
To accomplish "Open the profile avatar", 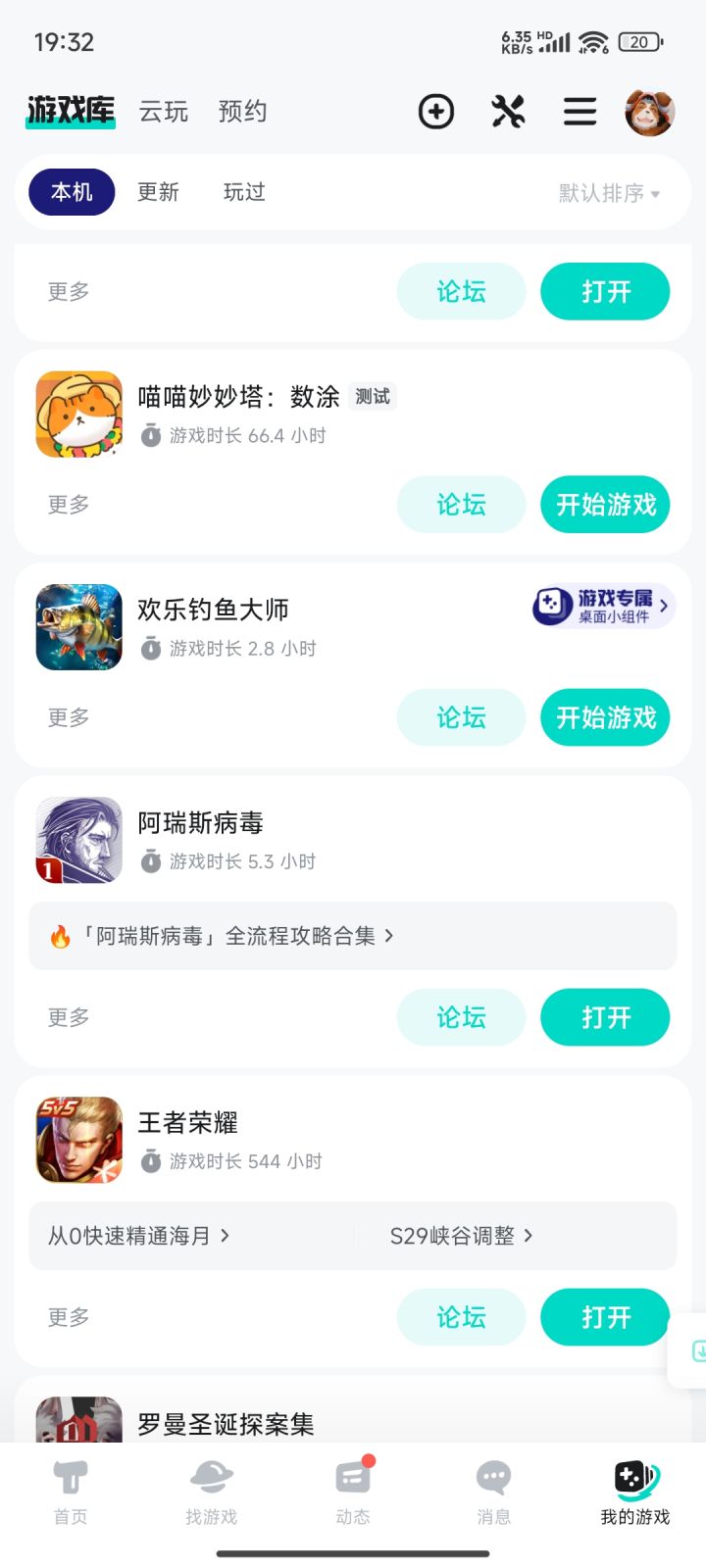I will point(649,112).
